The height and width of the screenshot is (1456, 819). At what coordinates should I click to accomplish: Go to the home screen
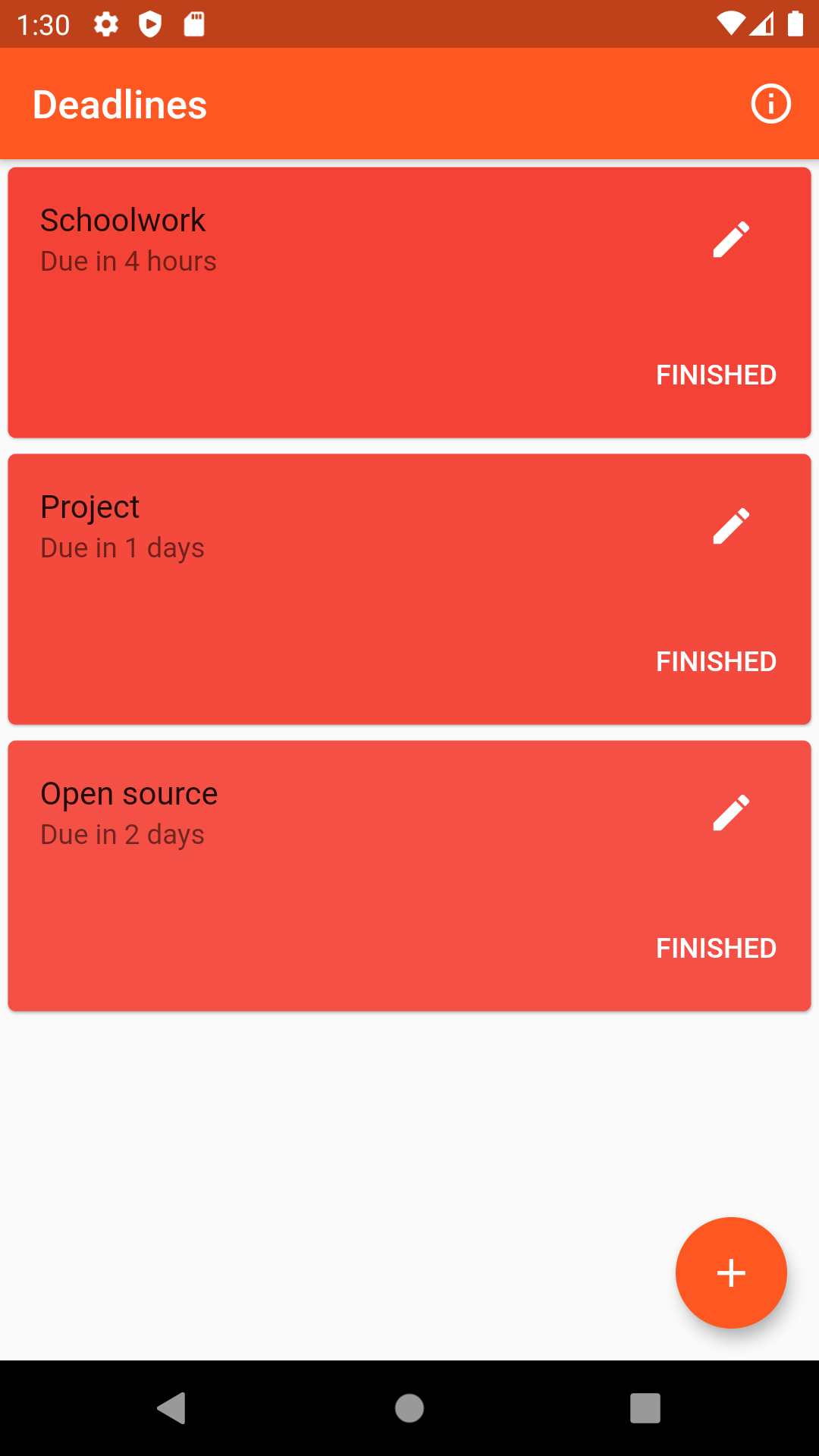[x=409, y=1408]
